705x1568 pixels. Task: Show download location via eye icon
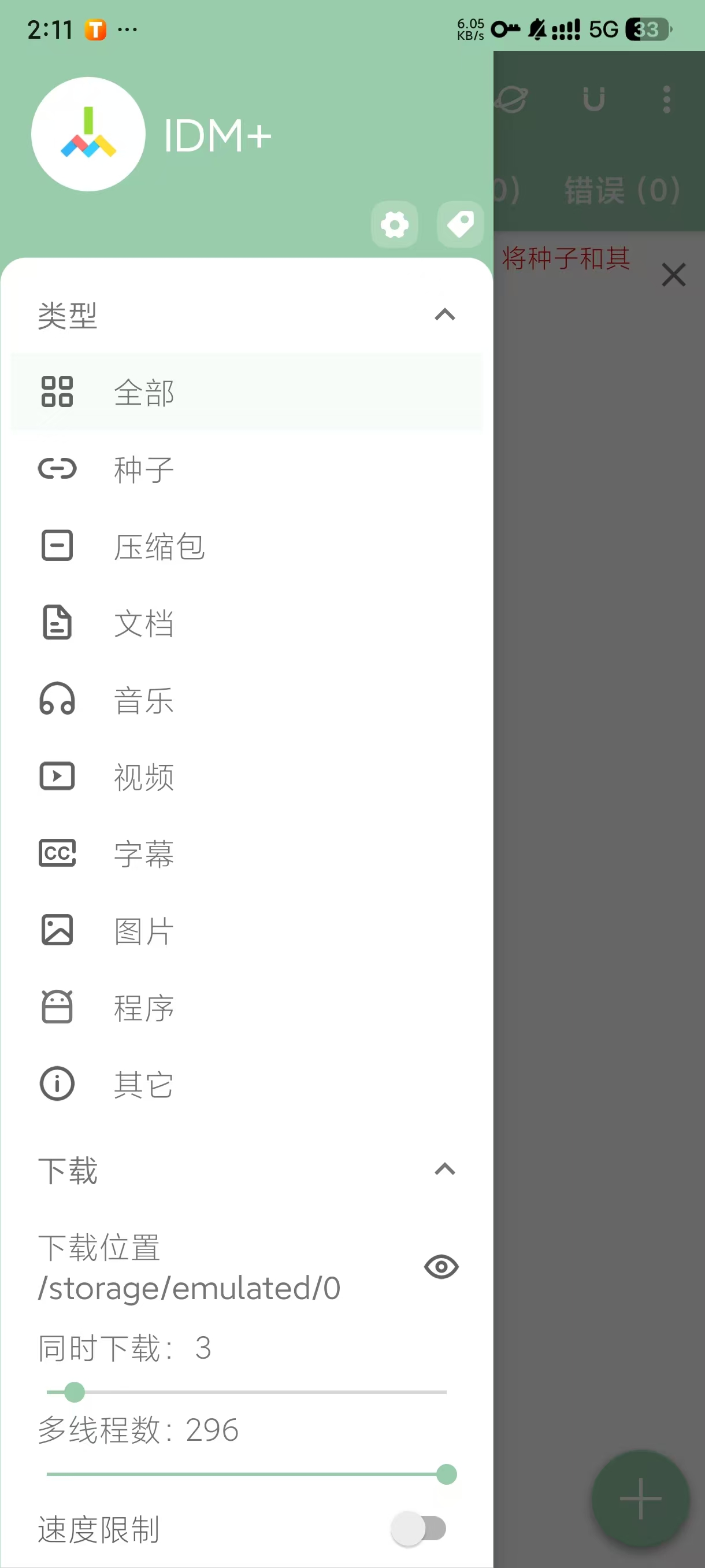pyautogui.click(x=441, y=1267)
